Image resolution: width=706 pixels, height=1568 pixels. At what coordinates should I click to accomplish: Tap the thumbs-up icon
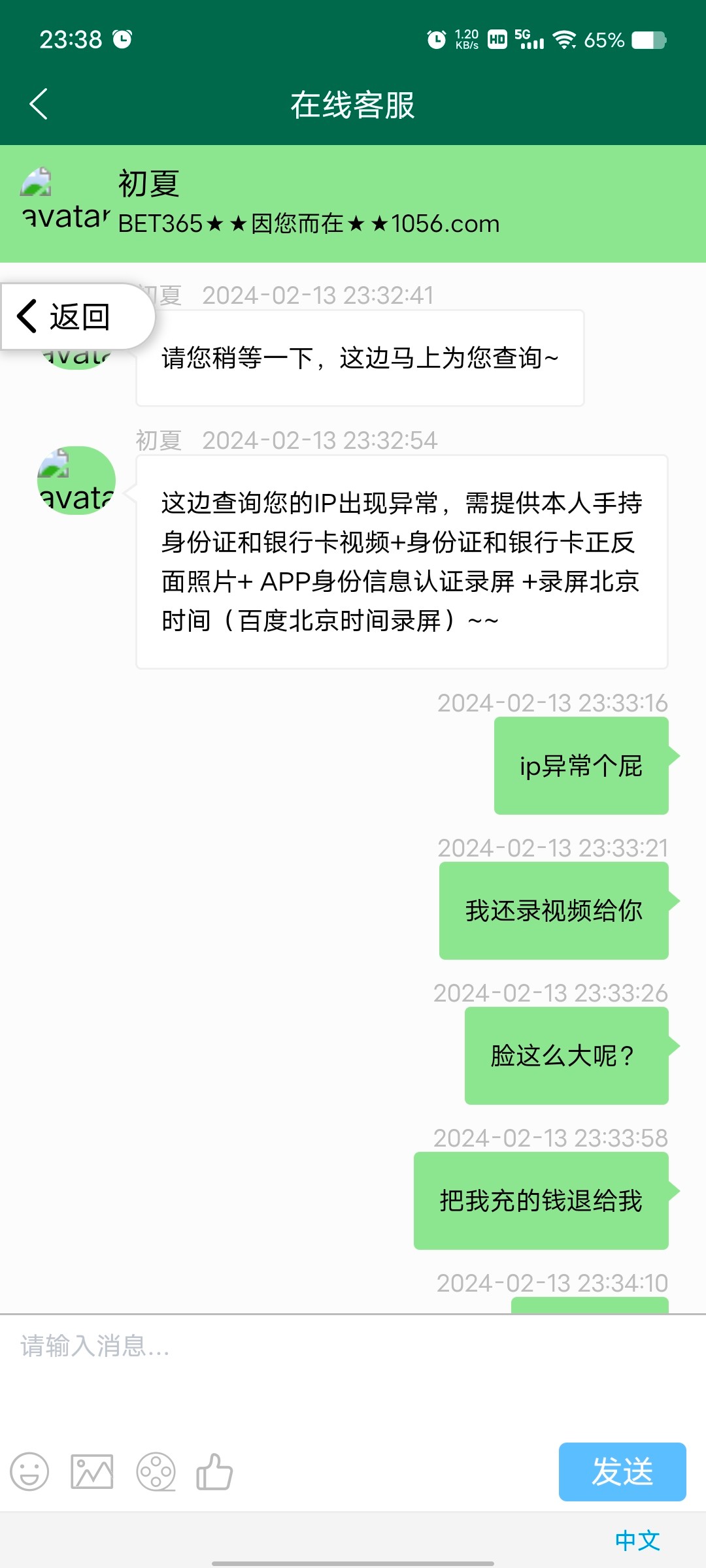(x=214, y=1472)
